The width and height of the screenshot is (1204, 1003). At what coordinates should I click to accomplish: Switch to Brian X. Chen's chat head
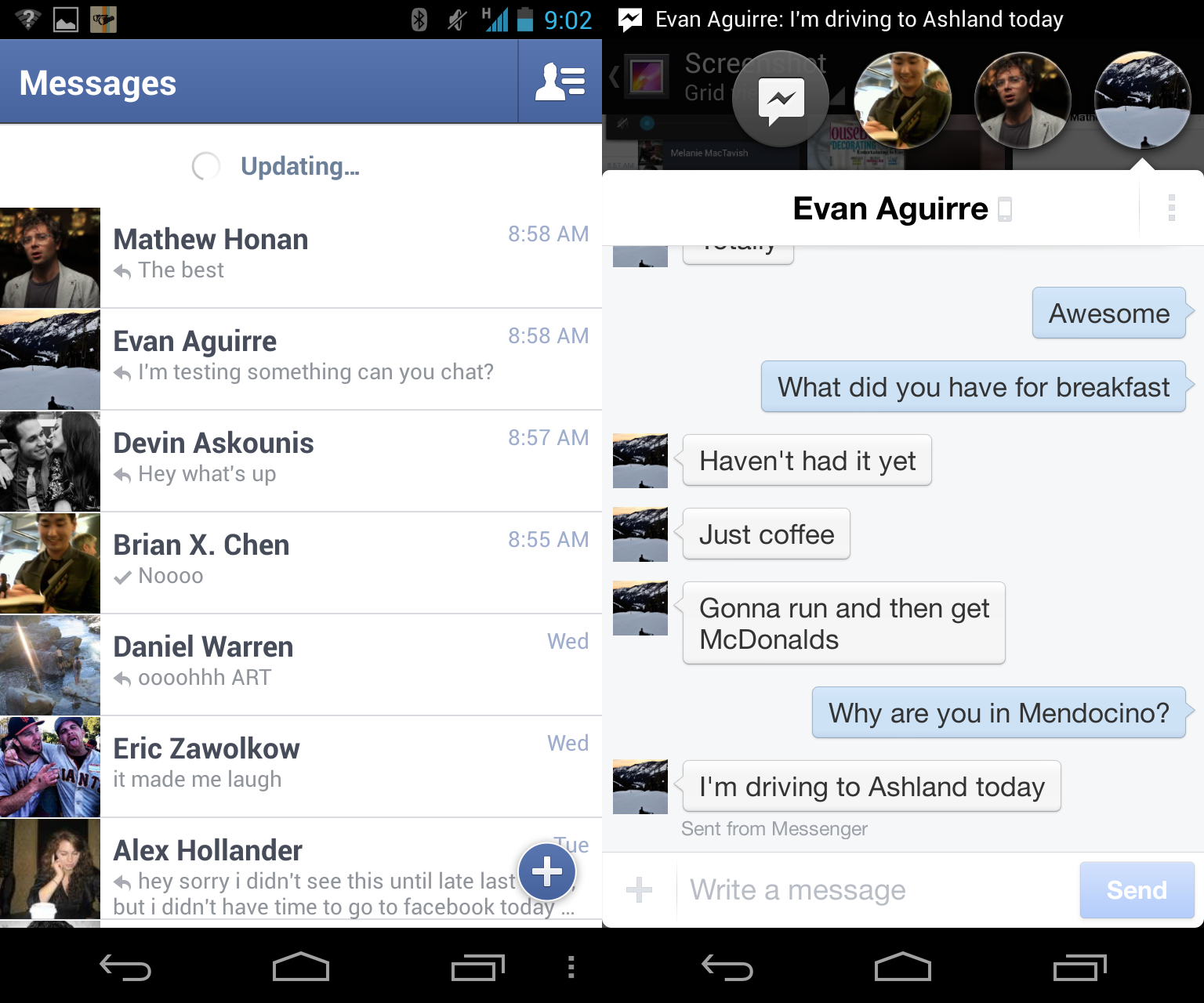tap(902, 100)
